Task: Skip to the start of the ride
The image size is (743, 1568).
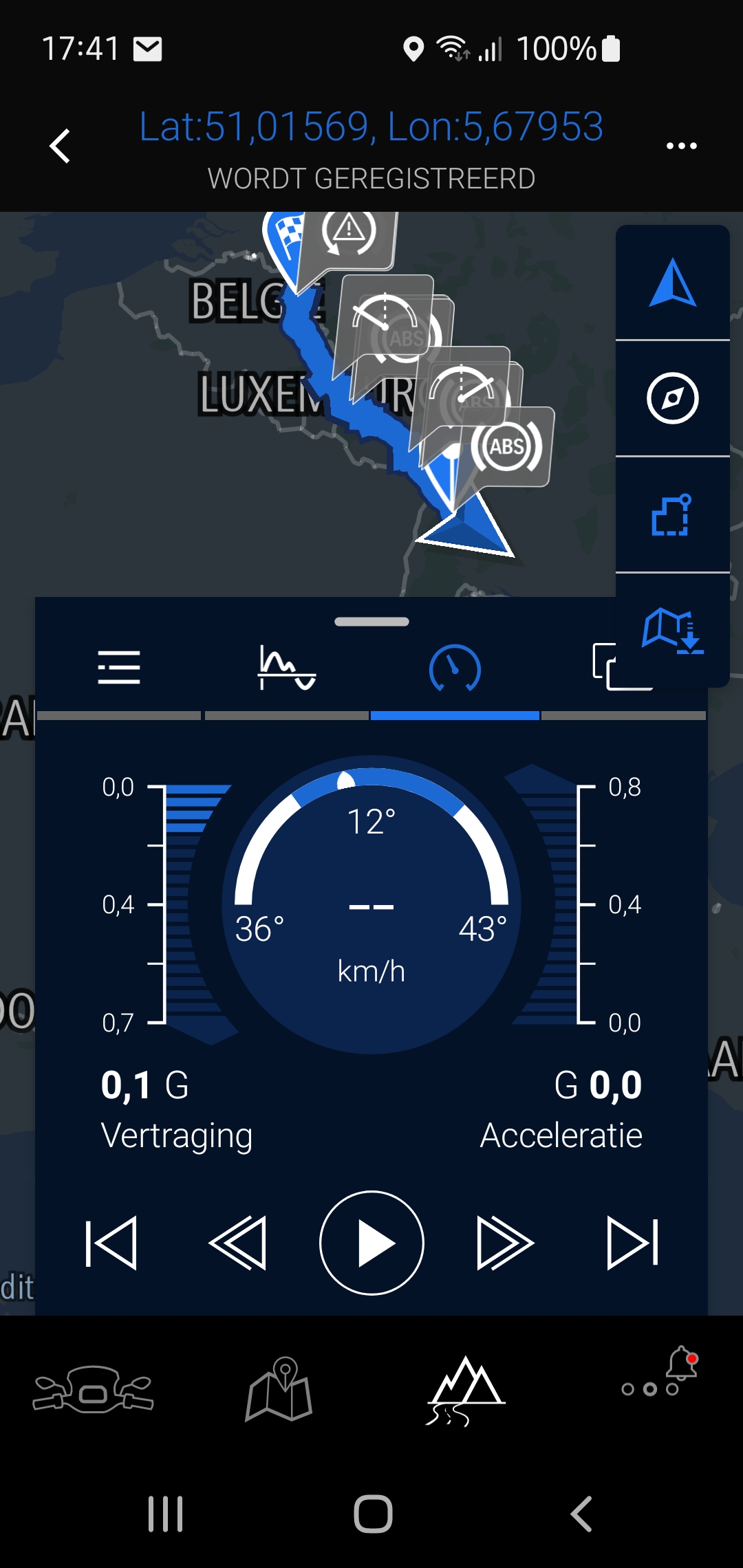Action: point(111,1243)
